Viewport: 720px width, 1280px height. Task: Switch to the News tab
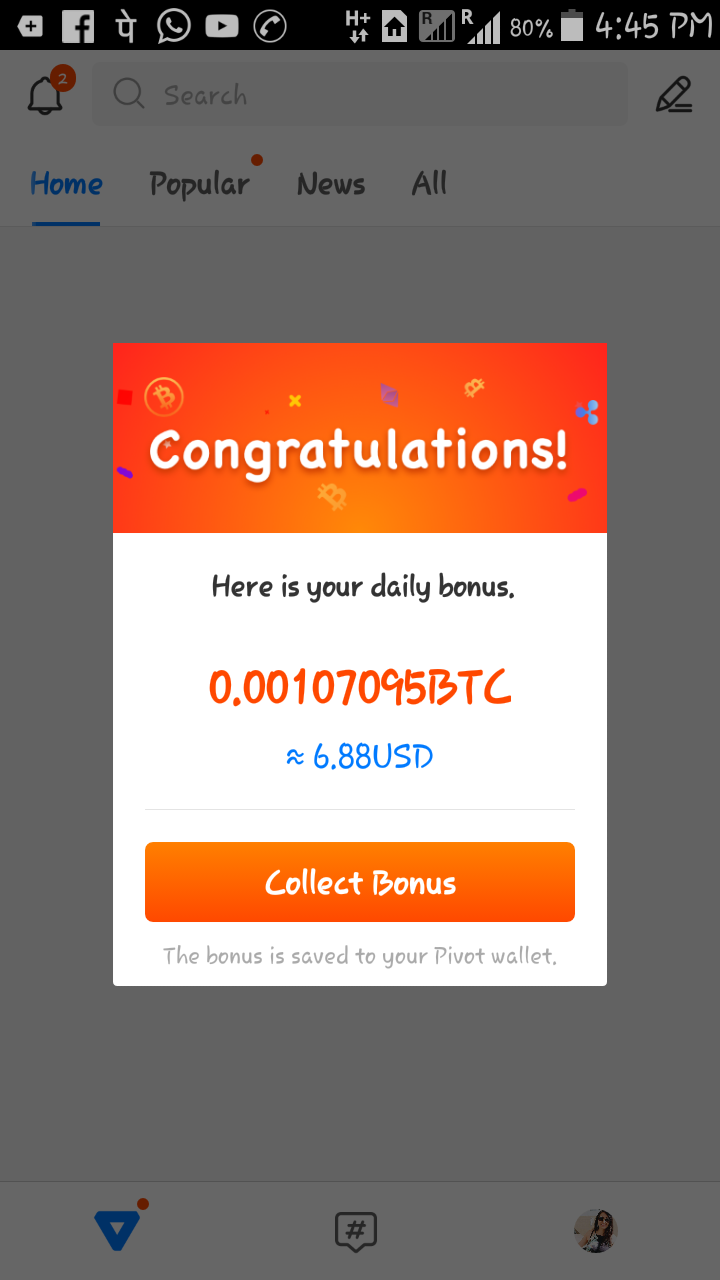point(331,184)
